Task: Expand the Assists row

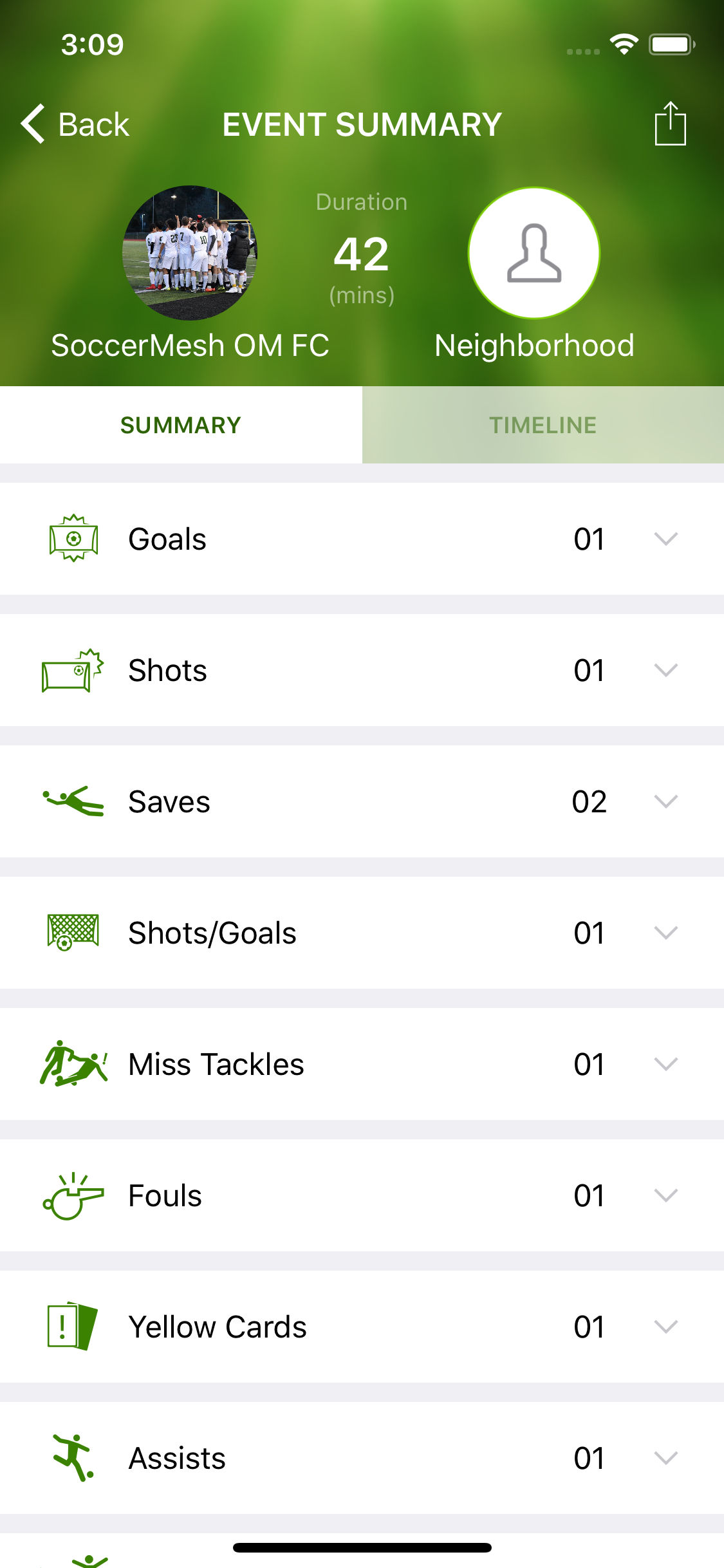Action: click(362, 1458)
